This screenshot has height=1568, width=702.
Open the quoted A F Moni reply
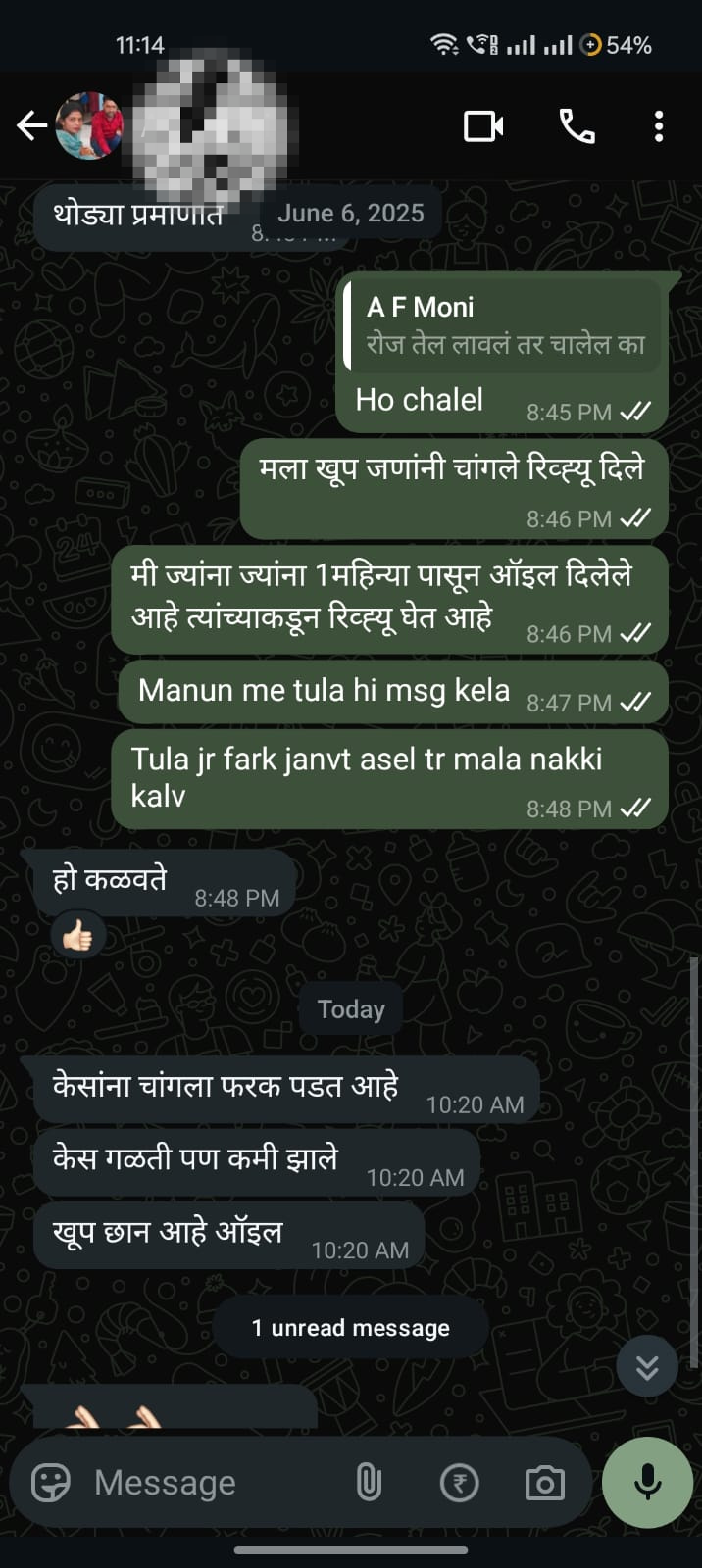[505, 326]
